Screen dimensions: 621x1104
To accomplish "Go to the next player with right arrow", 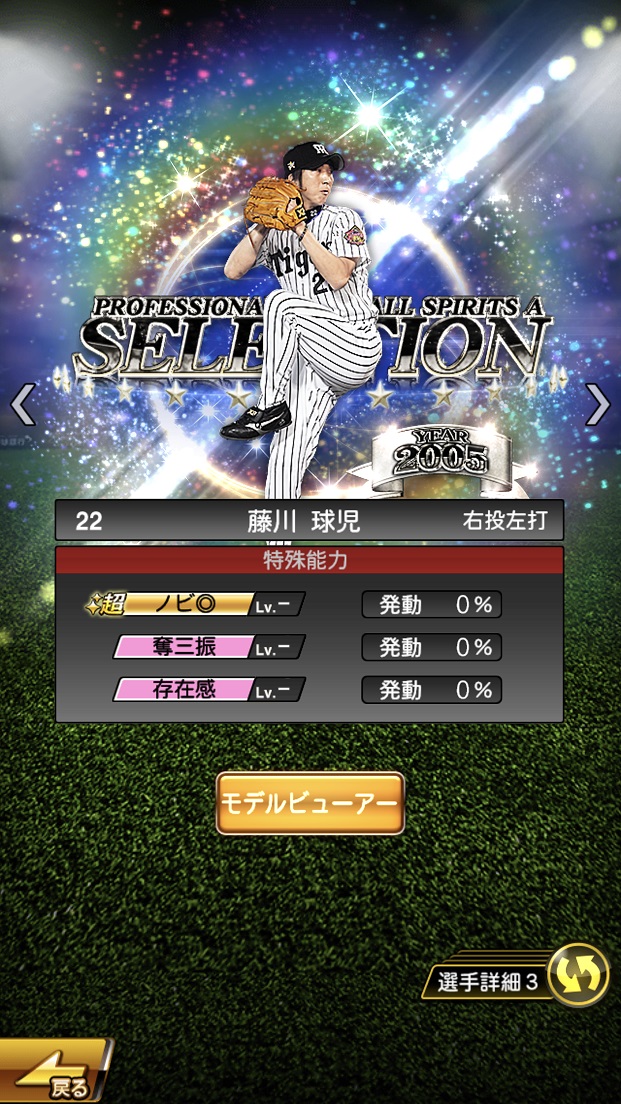I will click(x=597, y=404).
